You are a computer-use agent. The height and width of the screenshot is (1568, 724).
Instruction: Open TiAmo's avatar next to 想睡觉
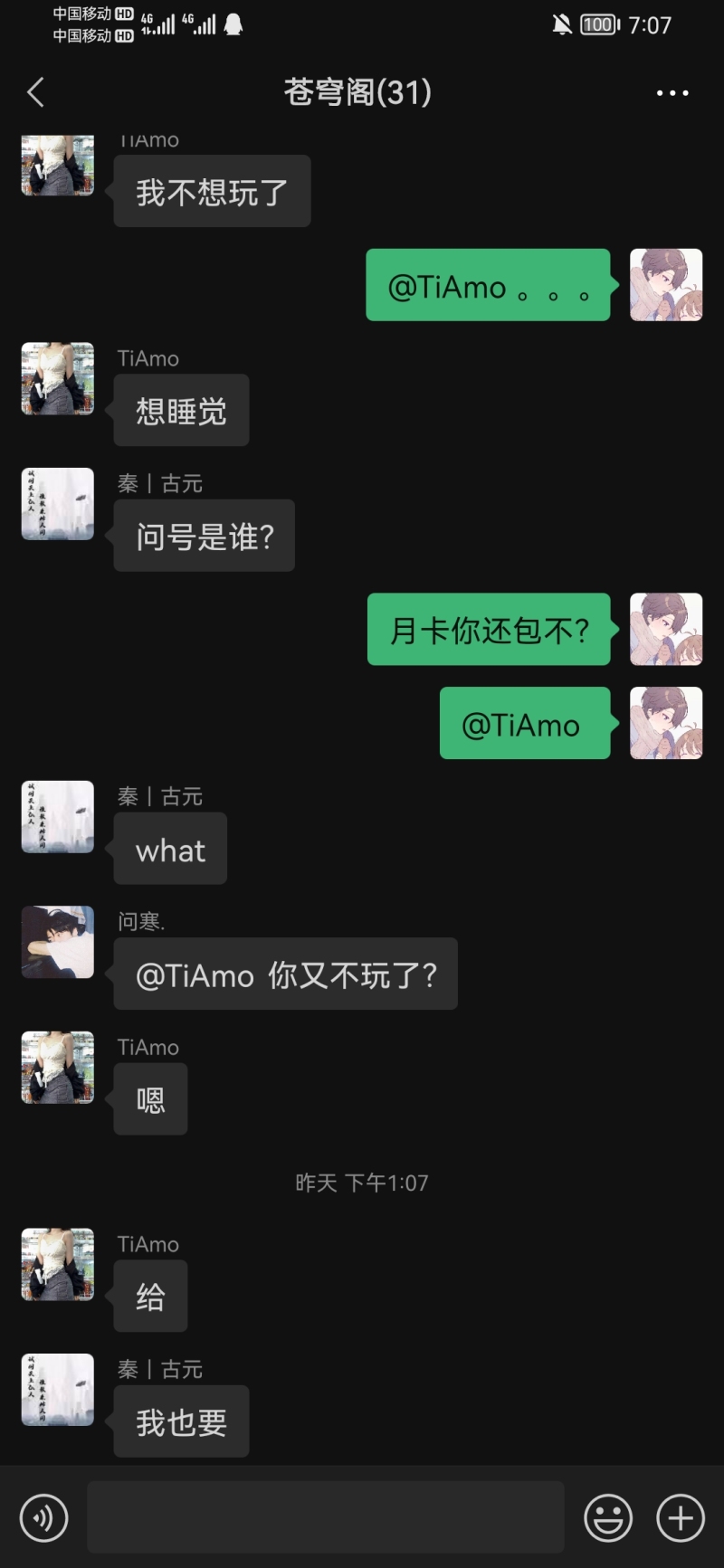point(58,378)
